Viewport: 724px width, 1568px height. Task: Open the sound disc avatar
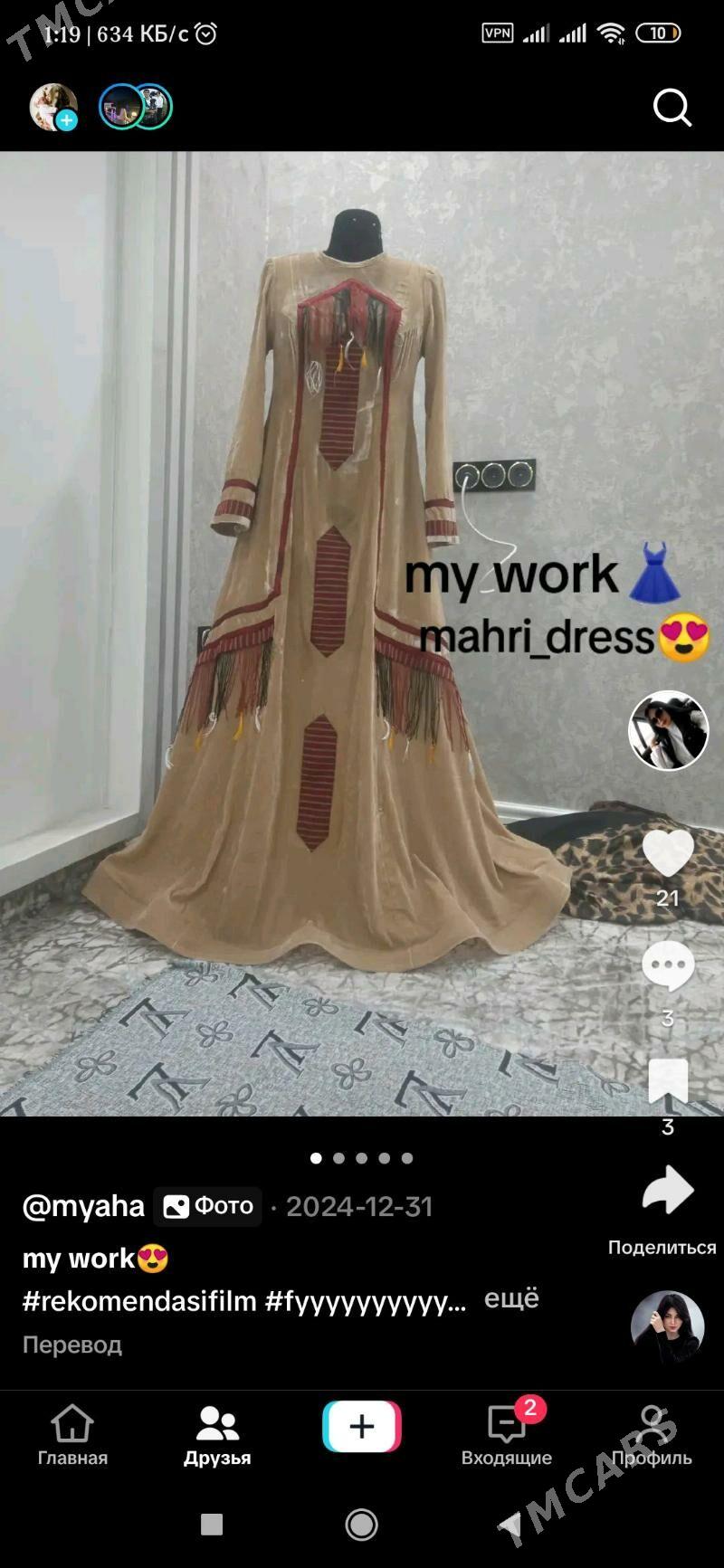click(667, 1326)
